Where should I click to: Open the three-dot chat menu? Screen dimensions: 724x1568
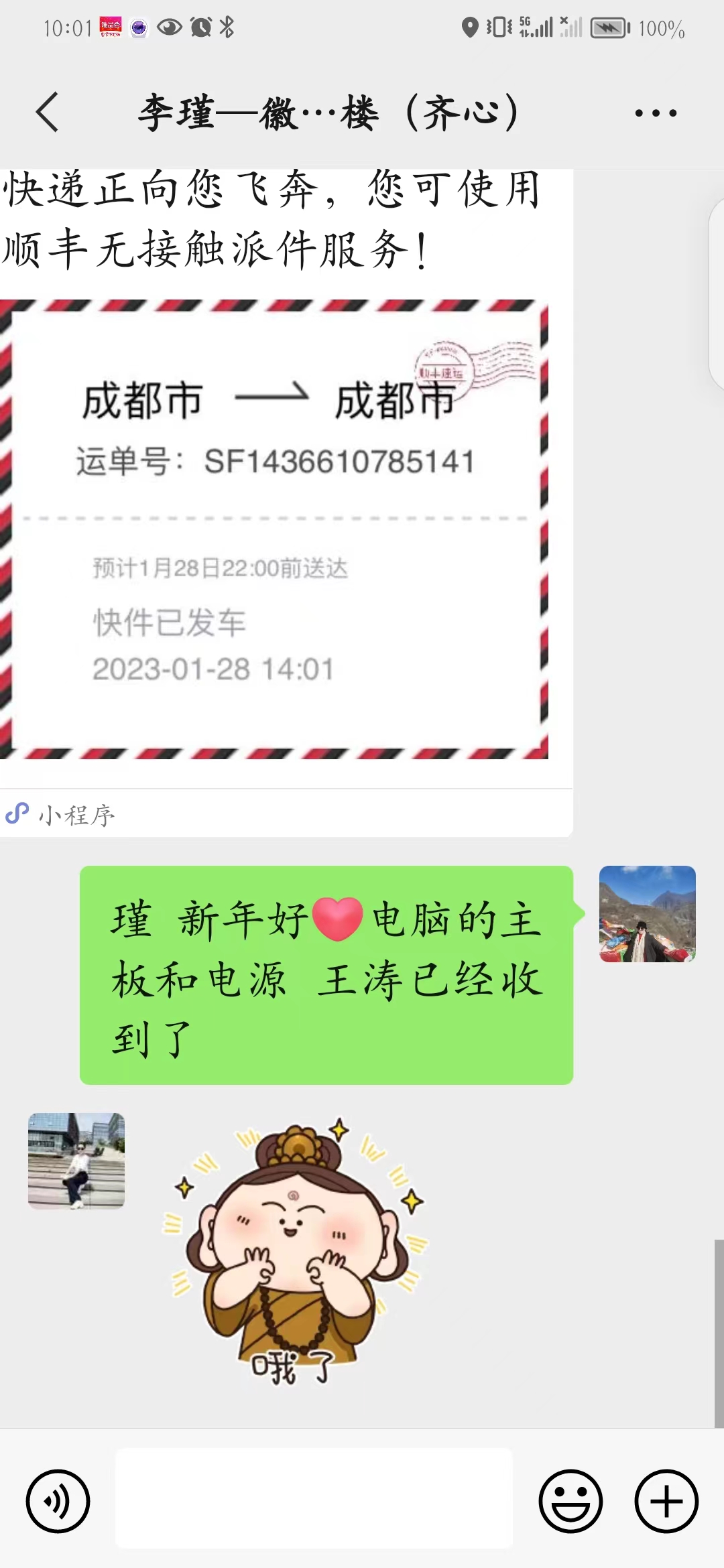tap(656, 113)
